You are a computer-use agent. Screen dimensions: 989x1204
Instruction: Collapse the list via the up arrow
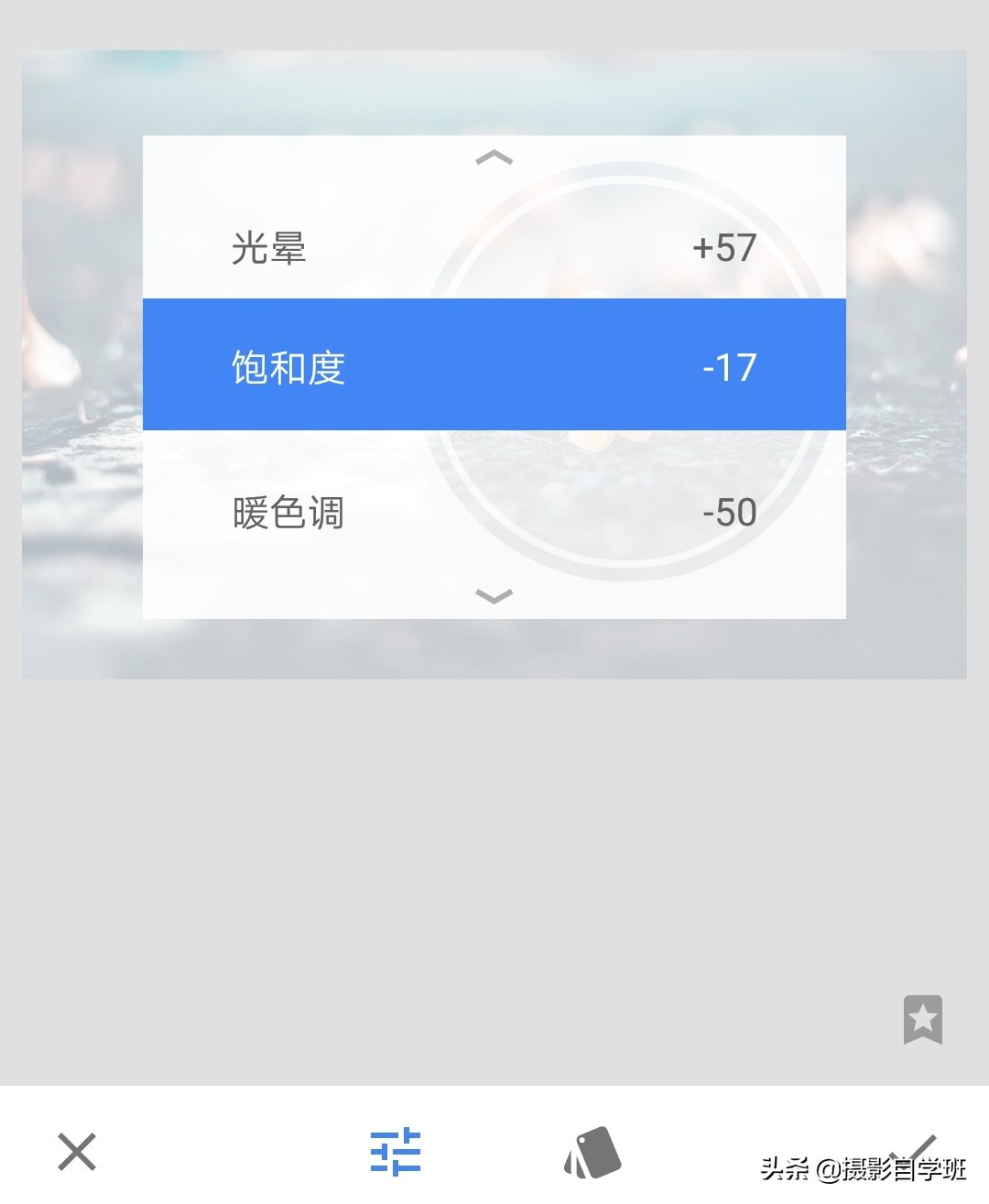494,157
